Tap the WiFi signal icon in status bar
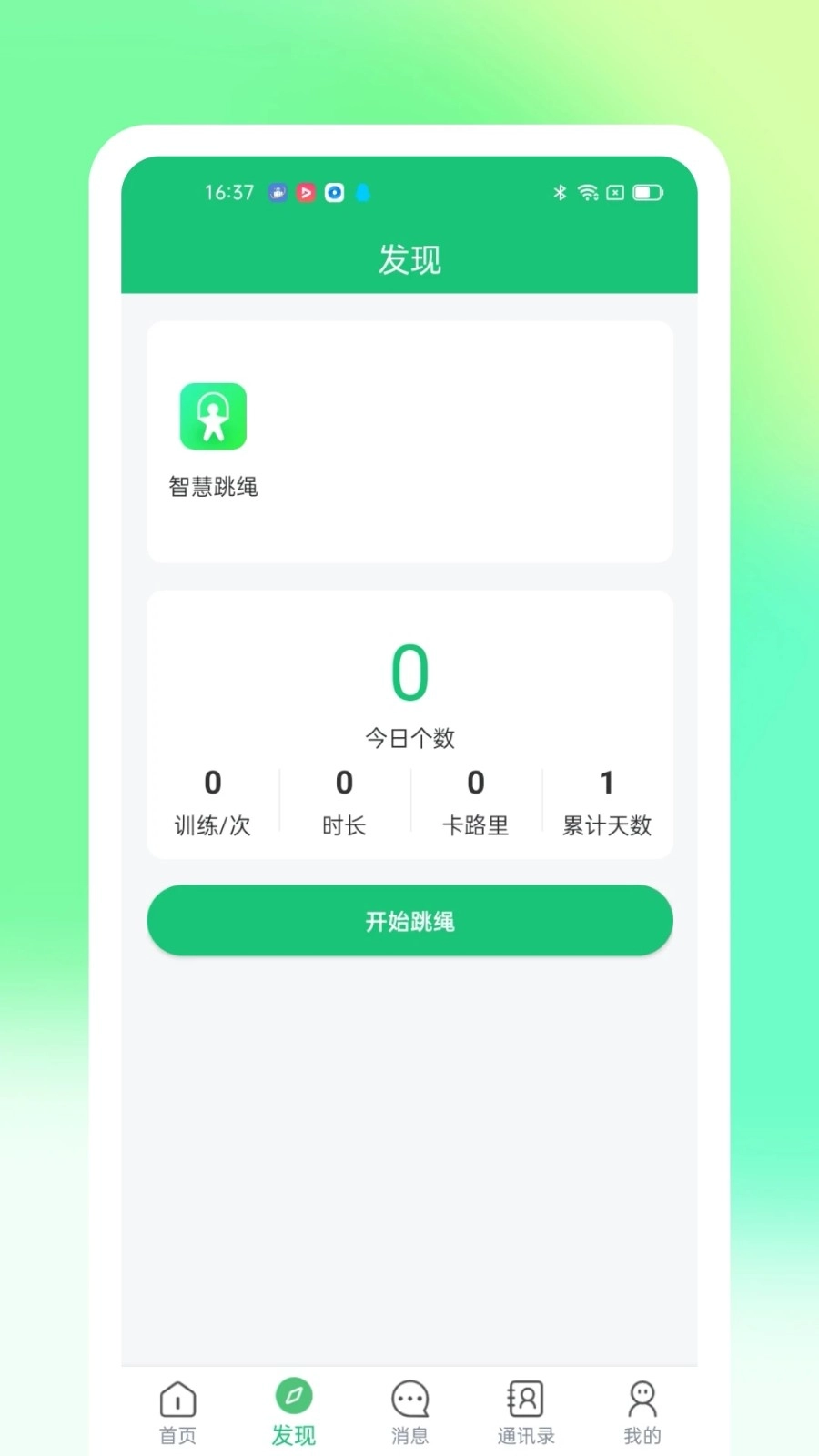Screen dimensions: 819x1456 coord(588,193)
